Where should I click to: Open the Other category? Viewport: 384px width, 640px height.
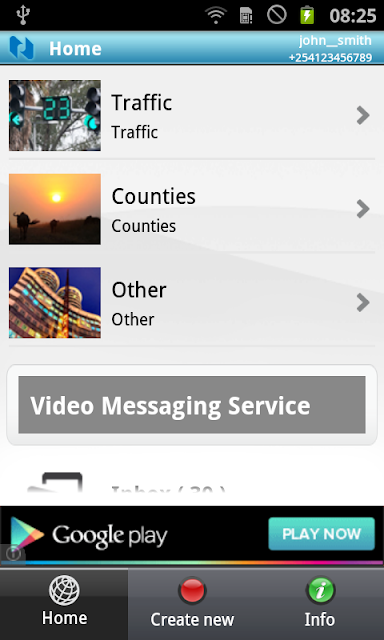point(192,302)
